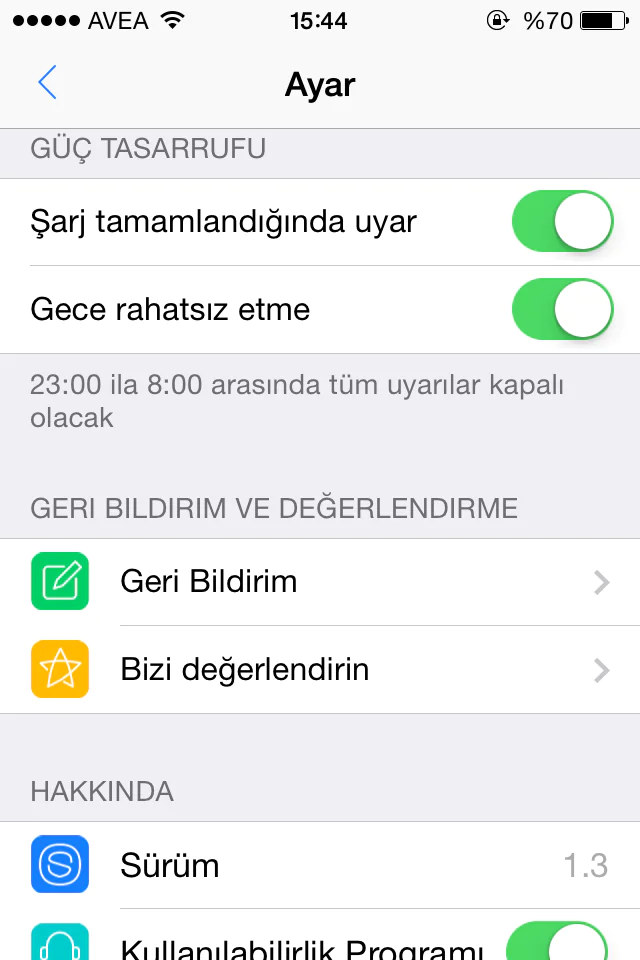Toggle Şarj tamamlandığında uyar switch
The width and height of the screenshot is (640, 960).
(x=561, y=222)
